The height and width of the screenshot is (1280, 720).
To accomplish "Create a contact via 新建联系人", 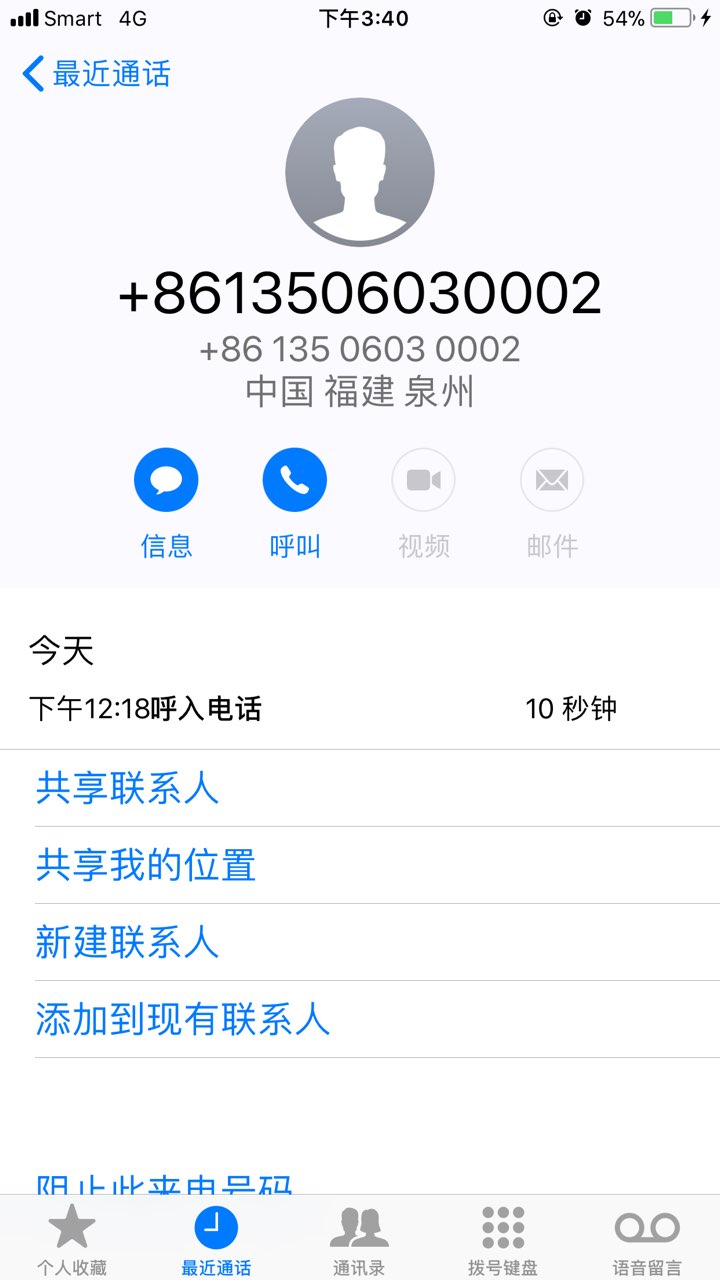I will pyautogui.click(x=127, y=942).
